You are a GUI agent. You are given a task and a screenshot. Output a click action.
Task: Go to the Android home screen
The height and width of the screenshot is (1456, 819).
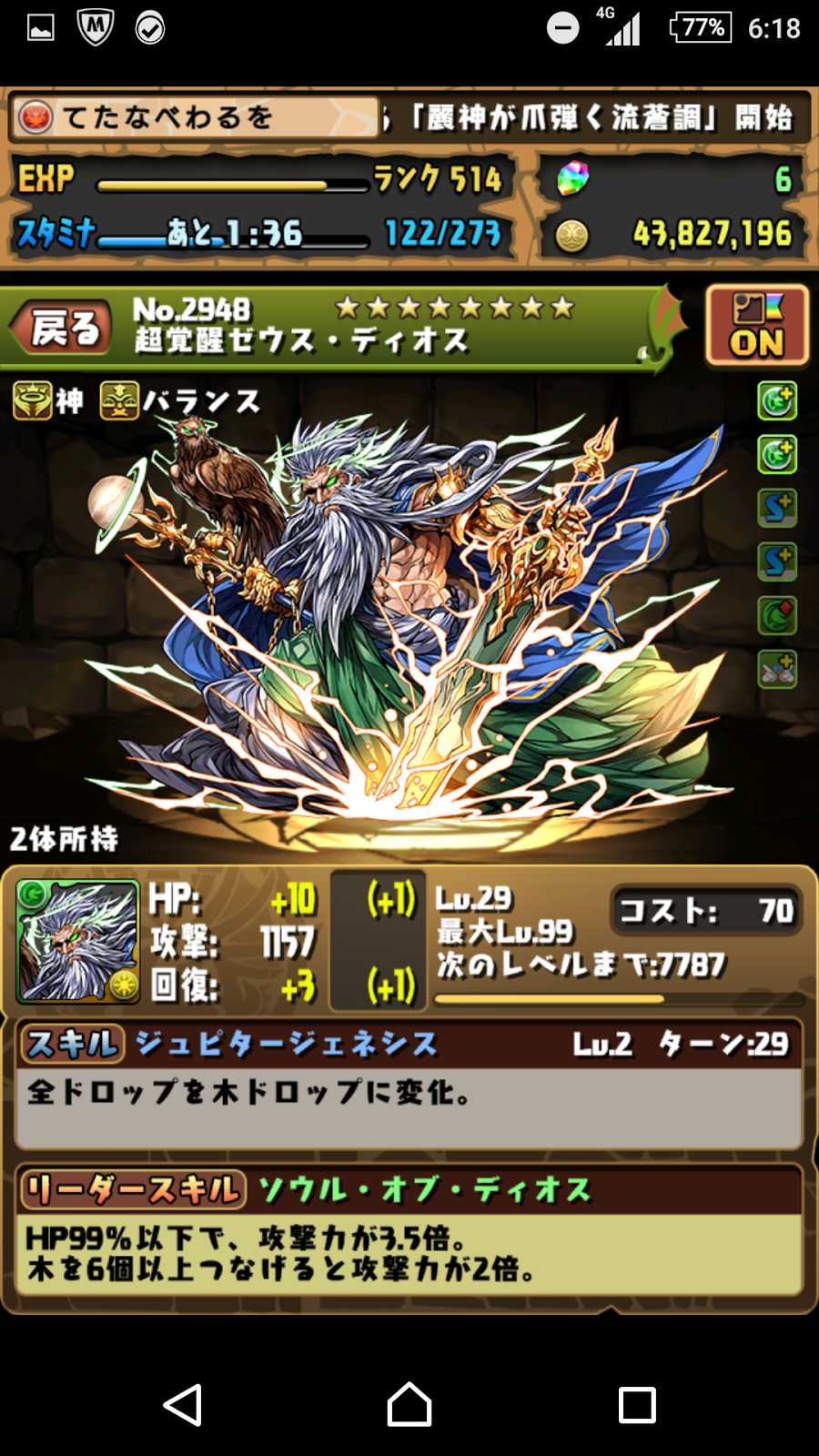pyautogui.click(x=409, y=1405)
